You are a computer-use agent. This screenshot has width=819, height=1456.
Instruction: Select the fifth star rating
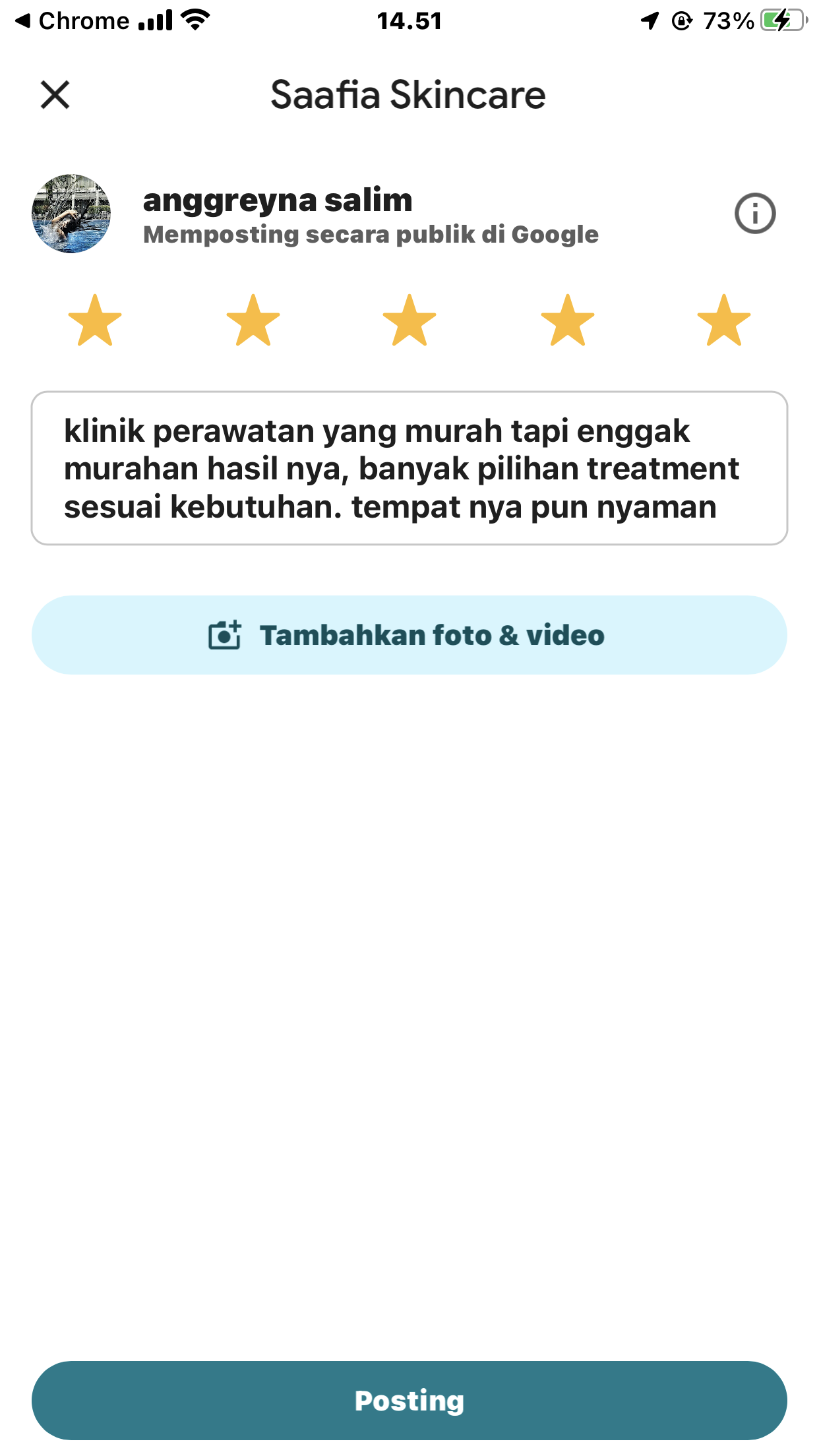click(x=724, y=320)
